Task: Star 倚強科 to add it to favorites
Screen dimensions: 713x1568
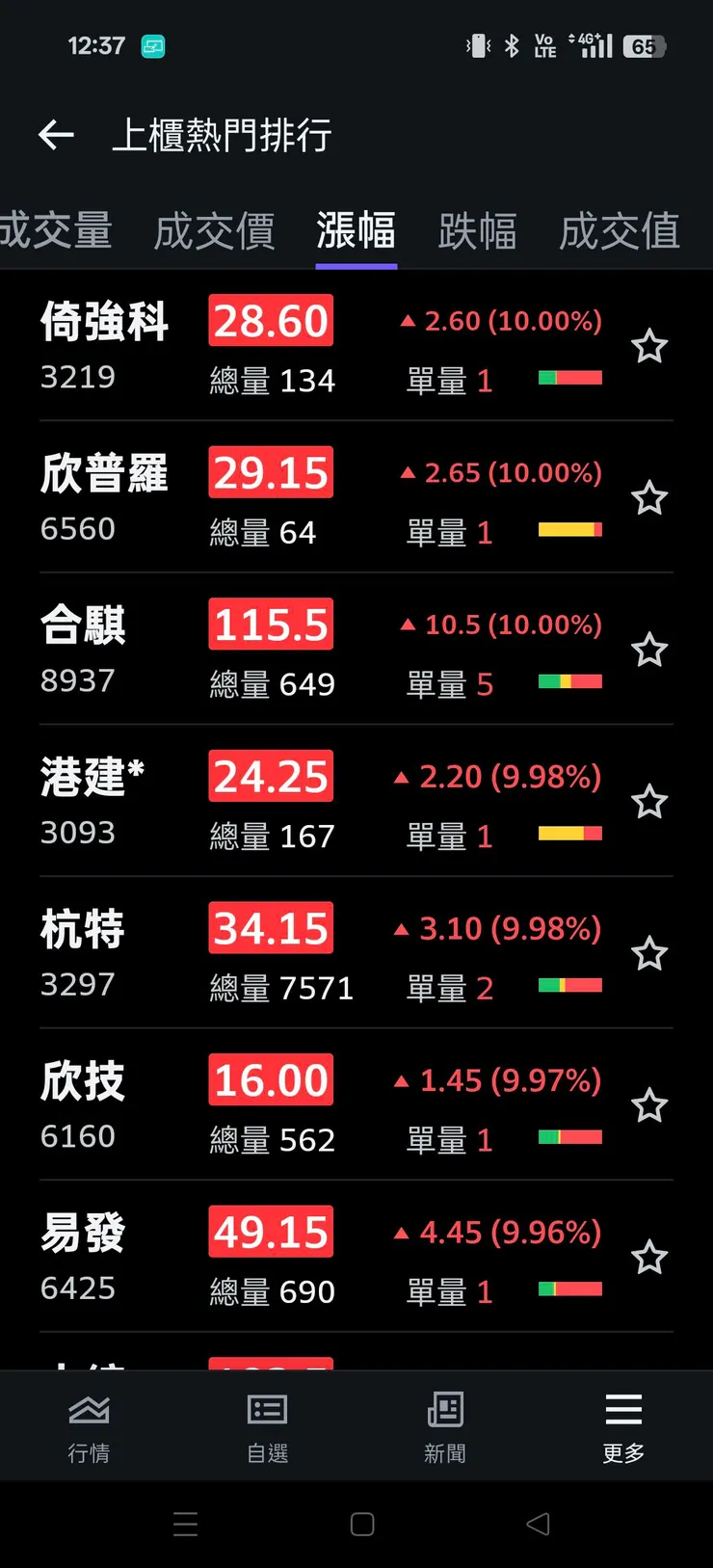Action: (650, 345)
